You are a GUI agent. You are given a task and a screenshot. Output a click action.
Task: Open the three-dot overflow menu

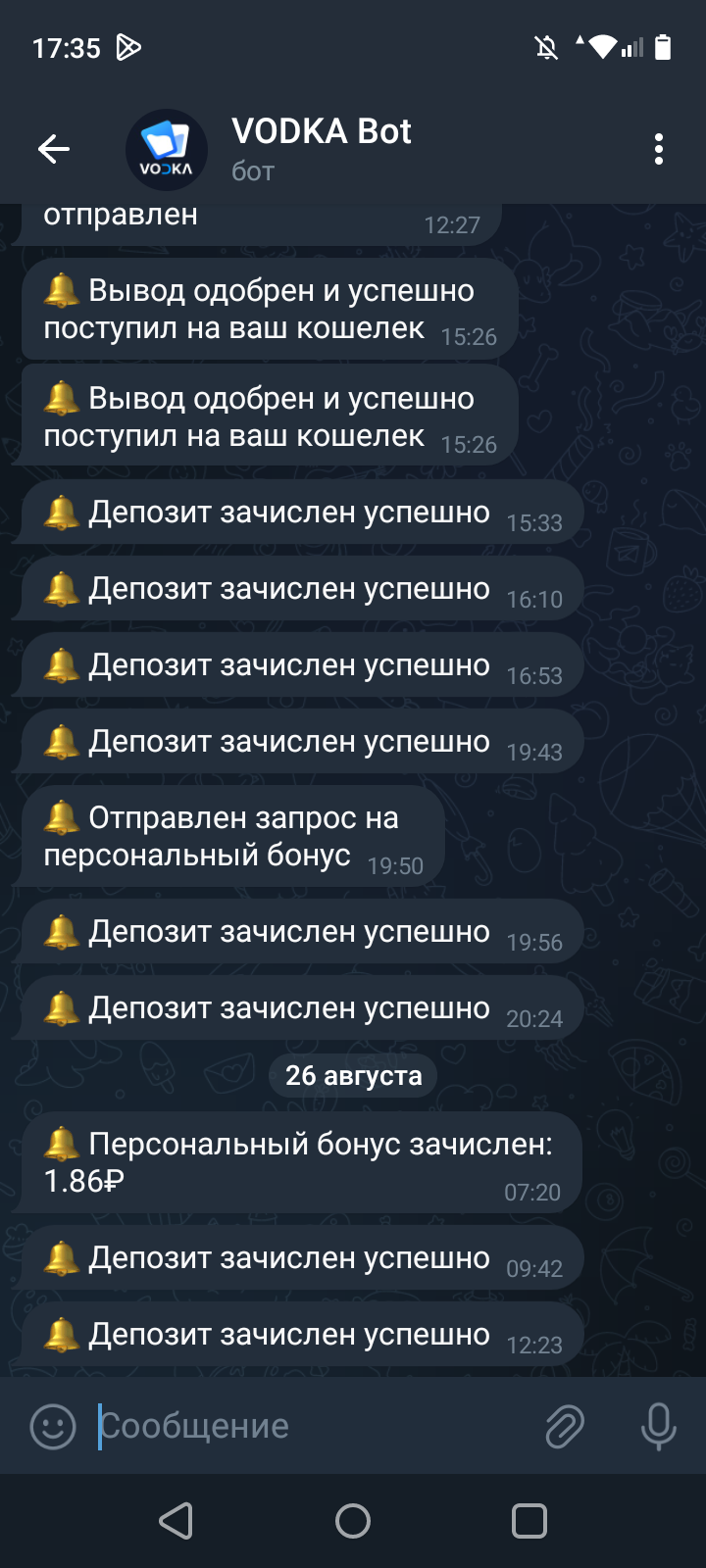pyautogui.click(x=659, y=149)
